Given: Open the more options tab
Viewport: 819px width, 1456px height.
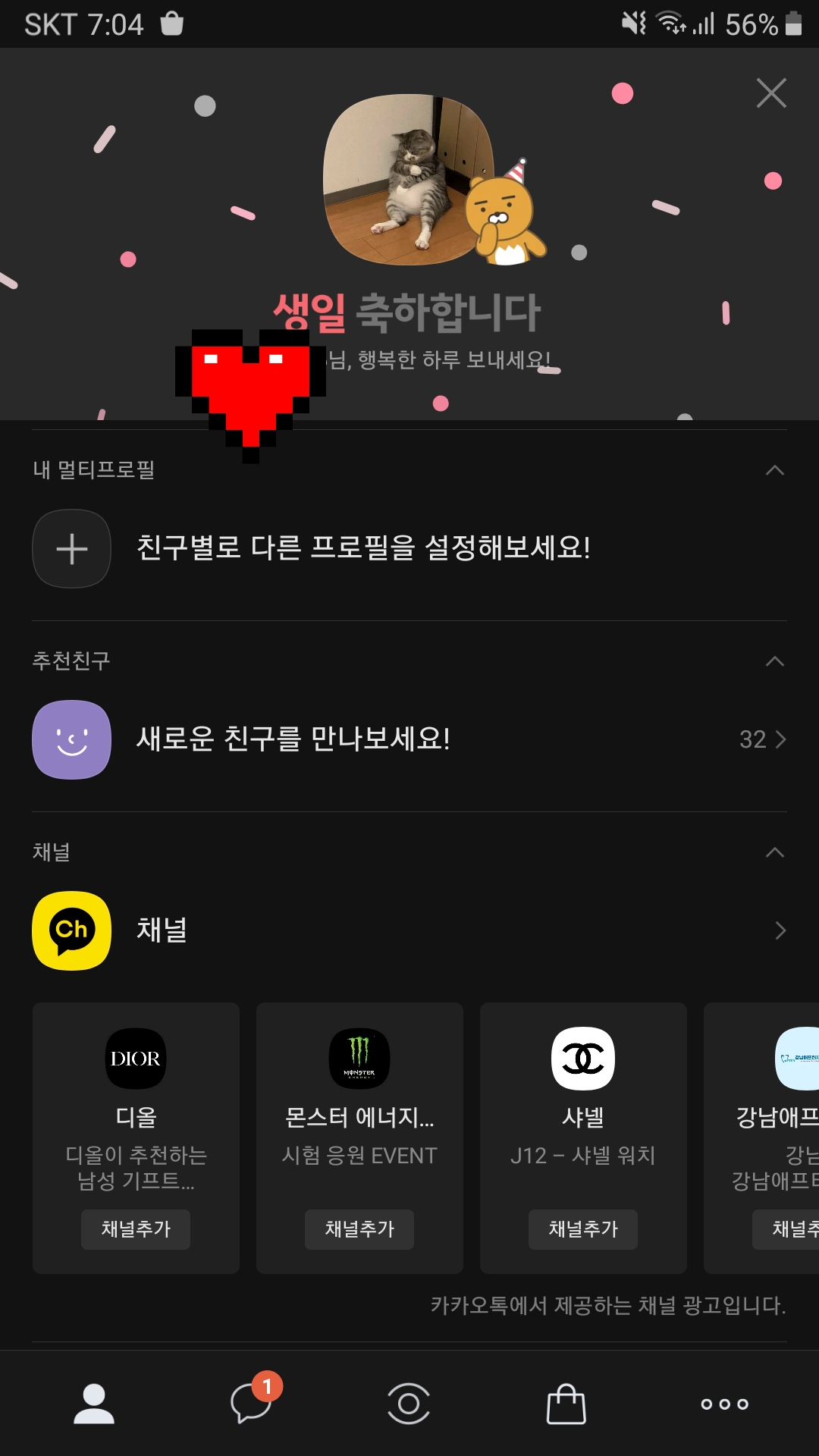Looking at the screenshot, I should click(724, 1404).
